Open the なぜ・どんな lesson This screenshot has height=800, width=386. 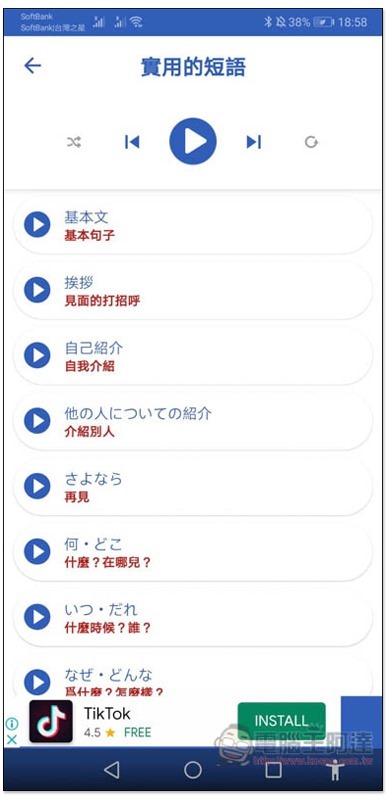coord(193,679)
